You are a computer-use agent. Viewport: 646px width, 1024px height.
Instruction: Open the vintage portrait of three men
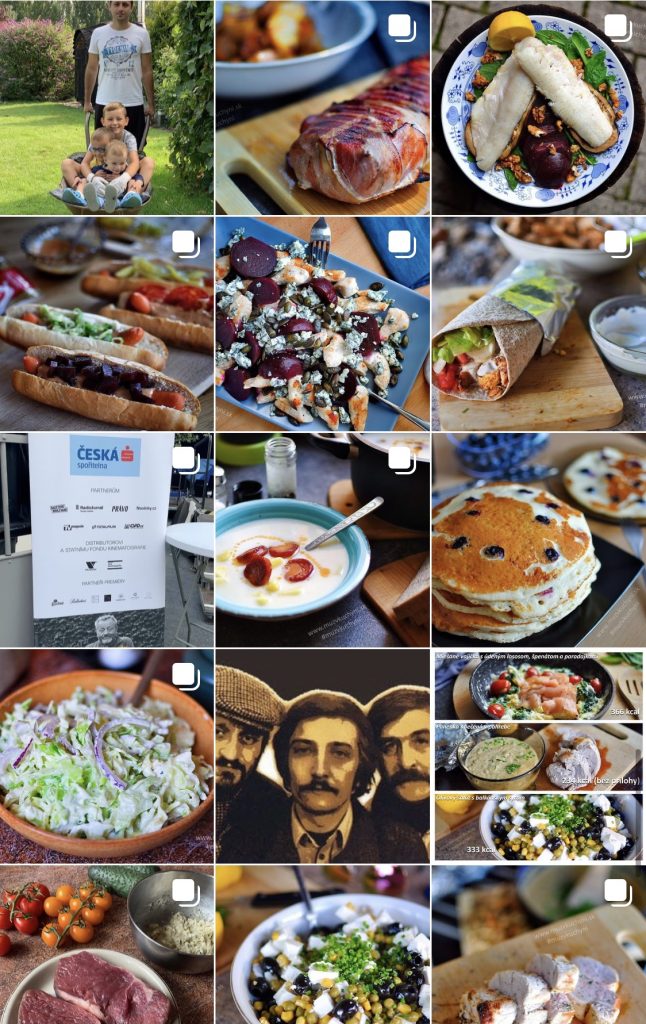(322, 755)
